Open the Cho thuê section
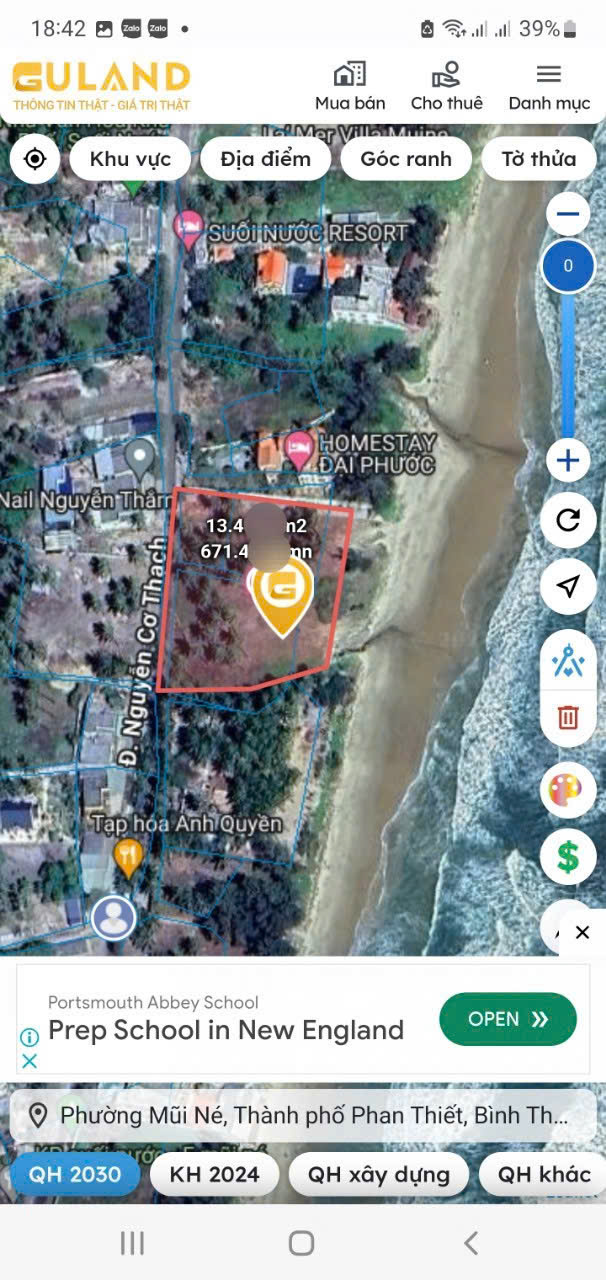 (446, 86)
